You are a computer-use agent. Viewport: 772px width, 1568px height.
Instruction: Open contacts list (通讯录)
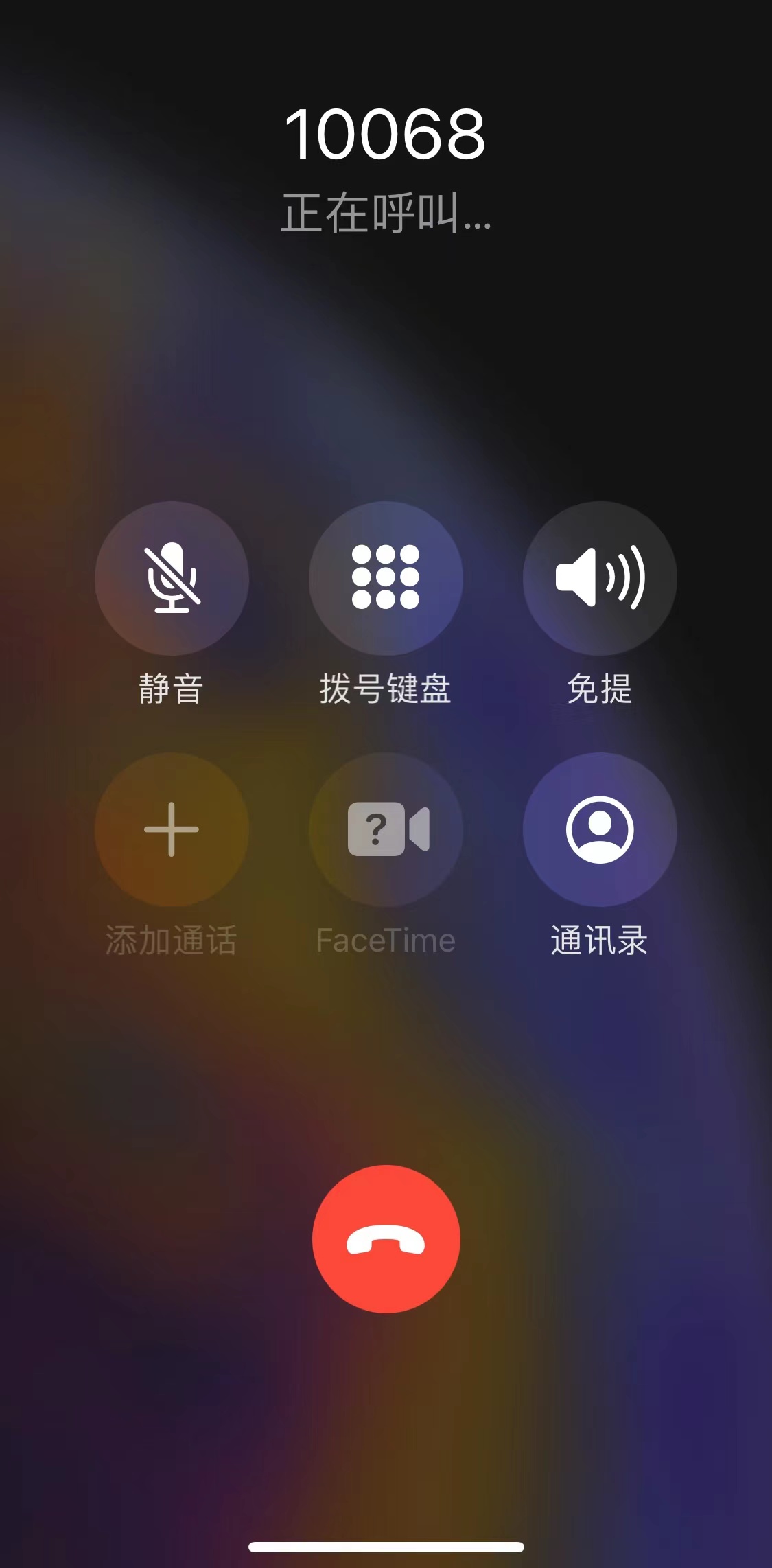coord(600,829)
